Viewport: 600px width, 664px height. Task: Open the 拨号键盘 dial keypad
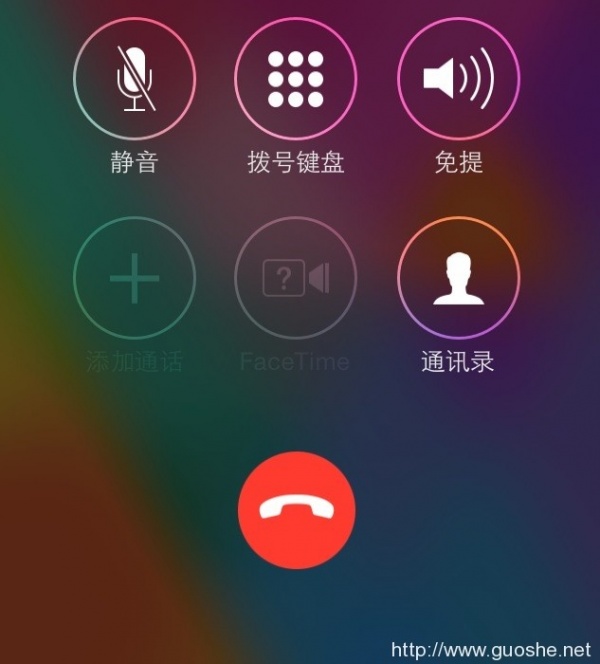click(x=295, y=79)
